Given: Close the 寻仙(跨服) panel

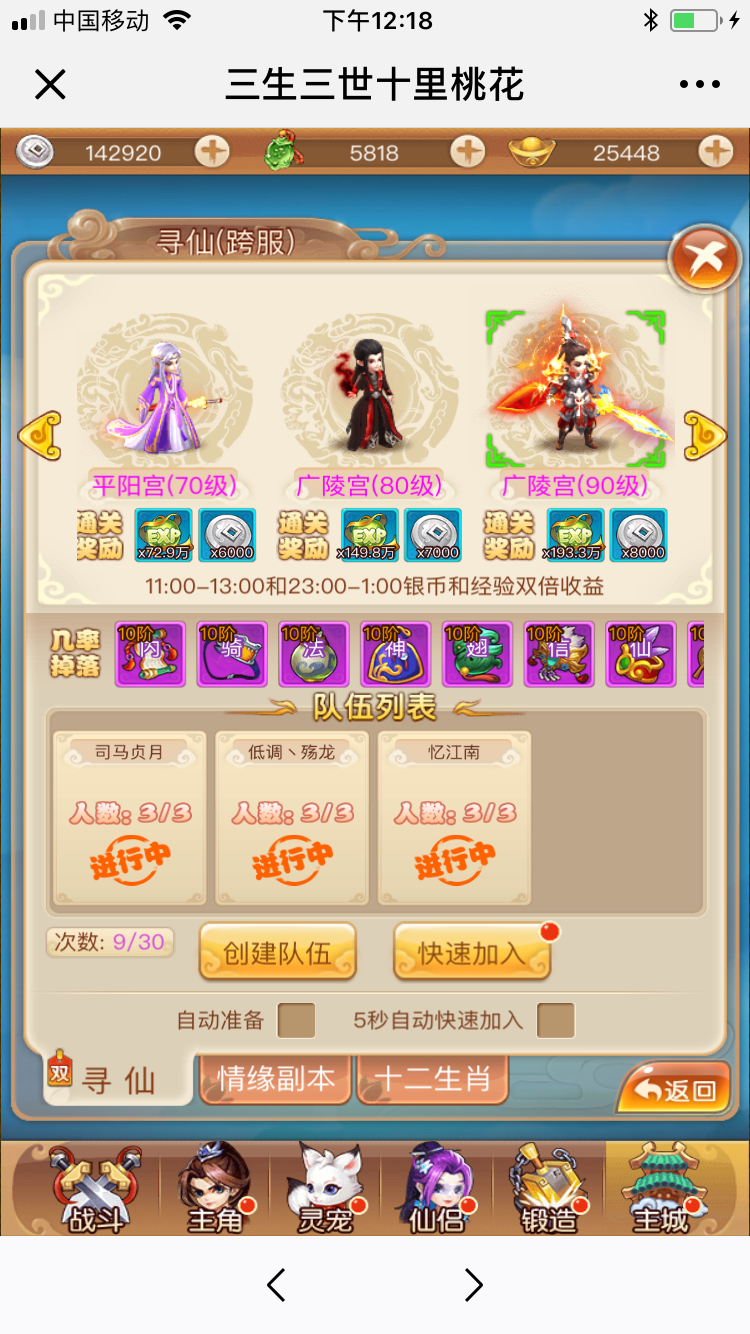Looking at the screenshot, I should [704, 258].
